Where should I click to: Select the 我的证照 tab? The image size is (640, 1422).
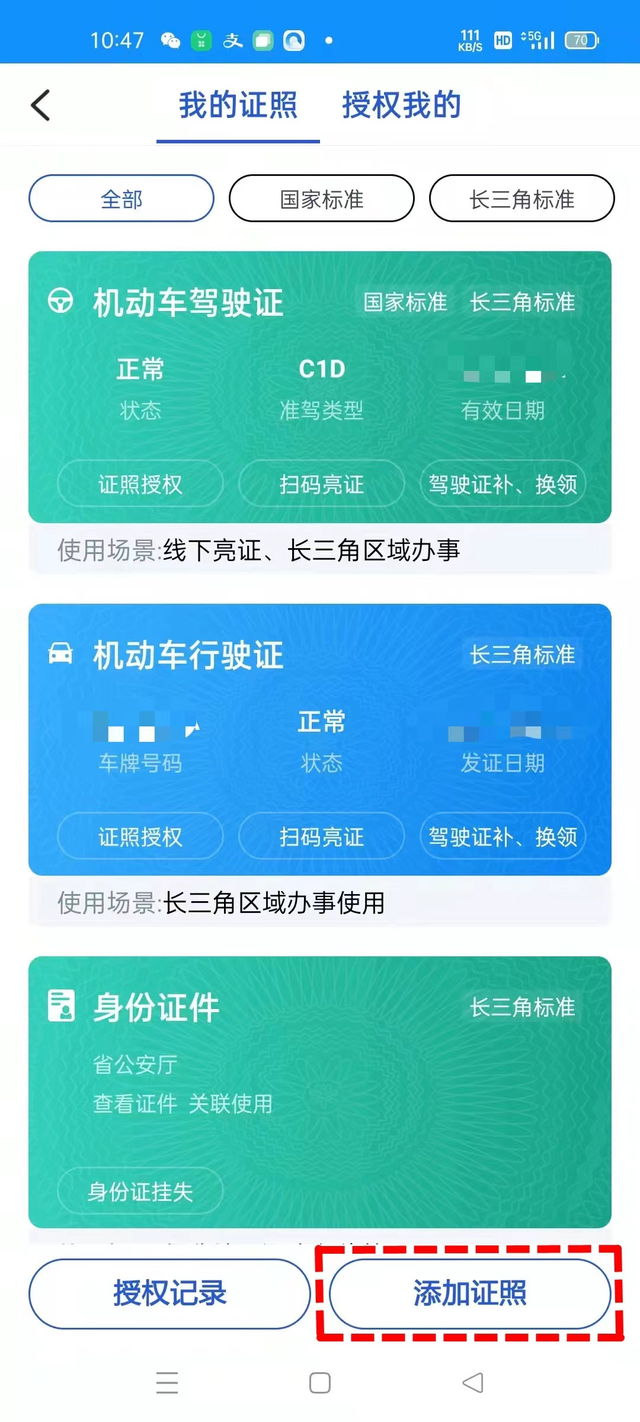click(x=238, y=105)
